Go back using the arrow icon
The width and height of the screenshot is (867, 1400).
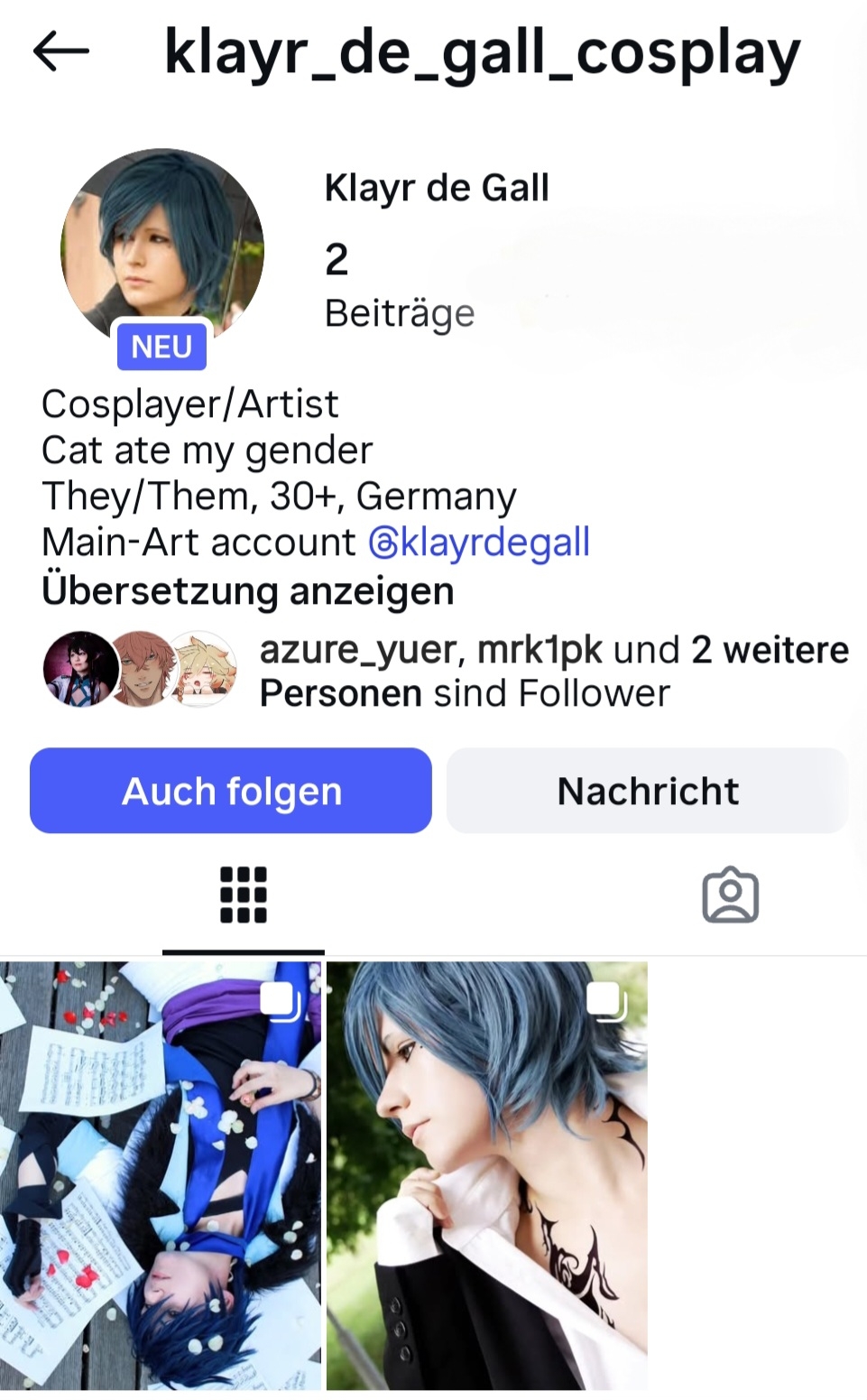pos(60,51)
